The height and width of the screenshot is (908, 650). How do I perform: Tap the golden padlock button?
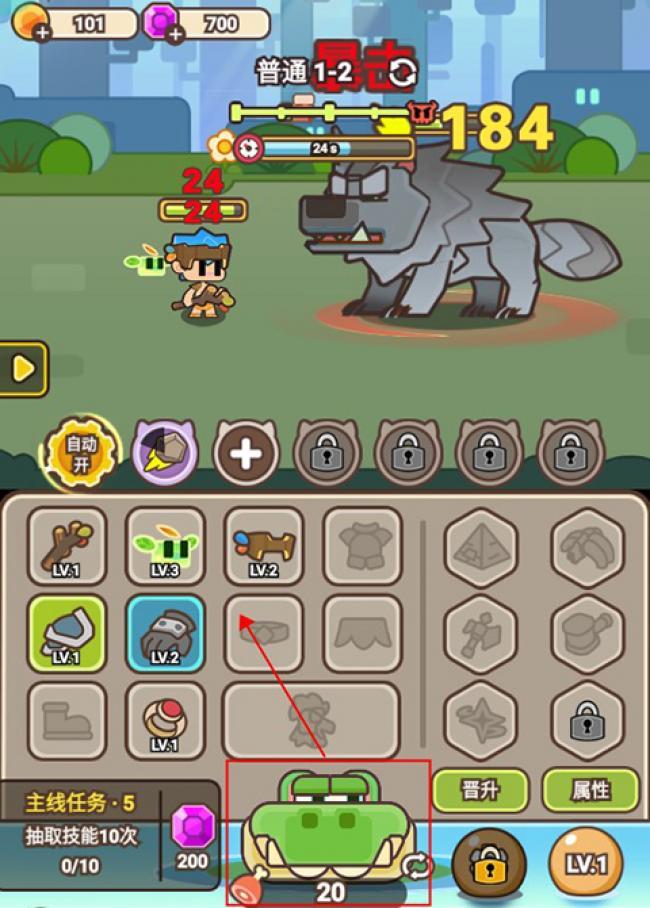coord(489,862)
